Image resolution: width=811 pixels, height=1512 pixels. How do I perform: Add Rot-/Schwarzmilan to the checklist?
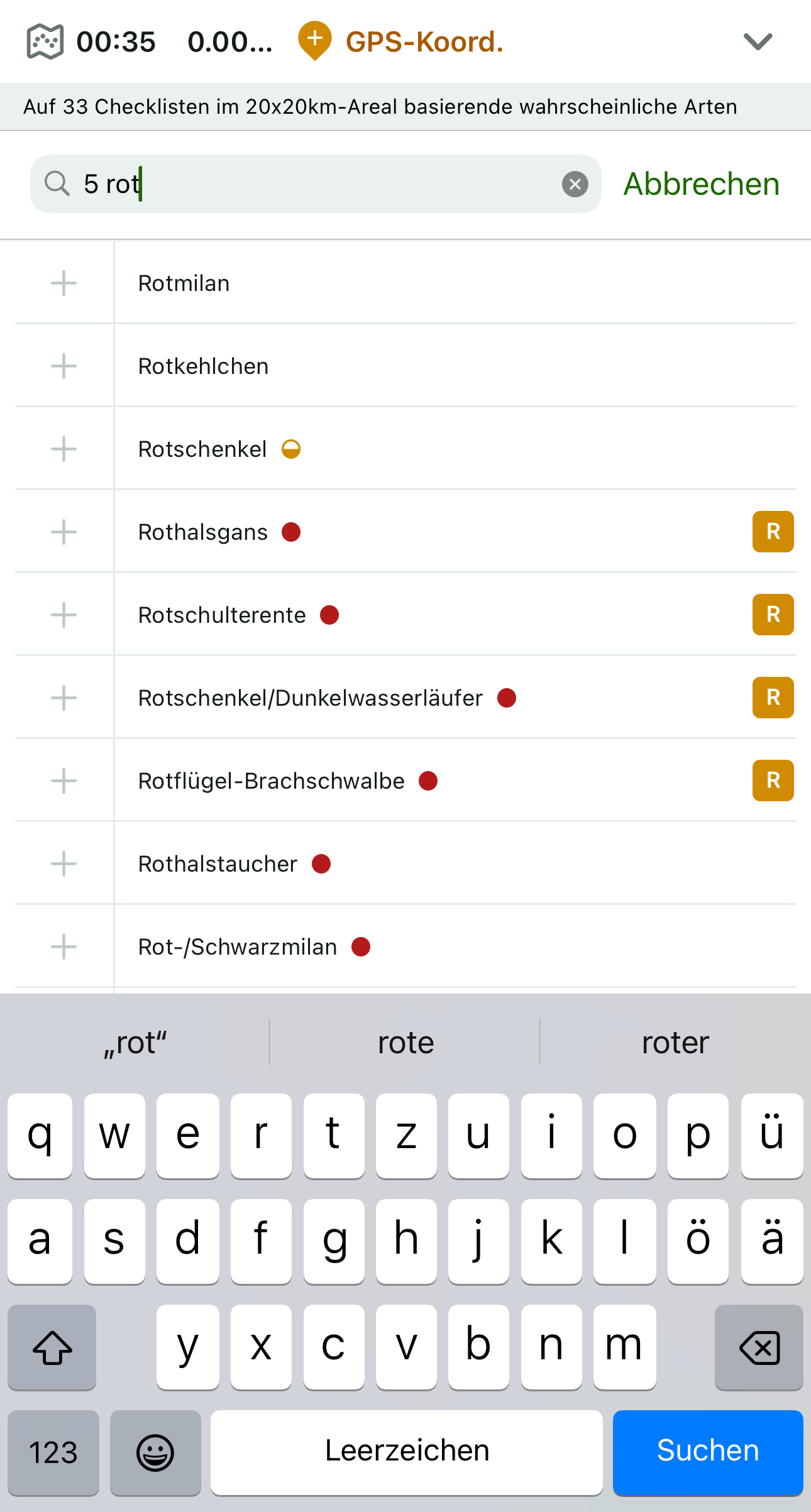click(x=63, y=947)
